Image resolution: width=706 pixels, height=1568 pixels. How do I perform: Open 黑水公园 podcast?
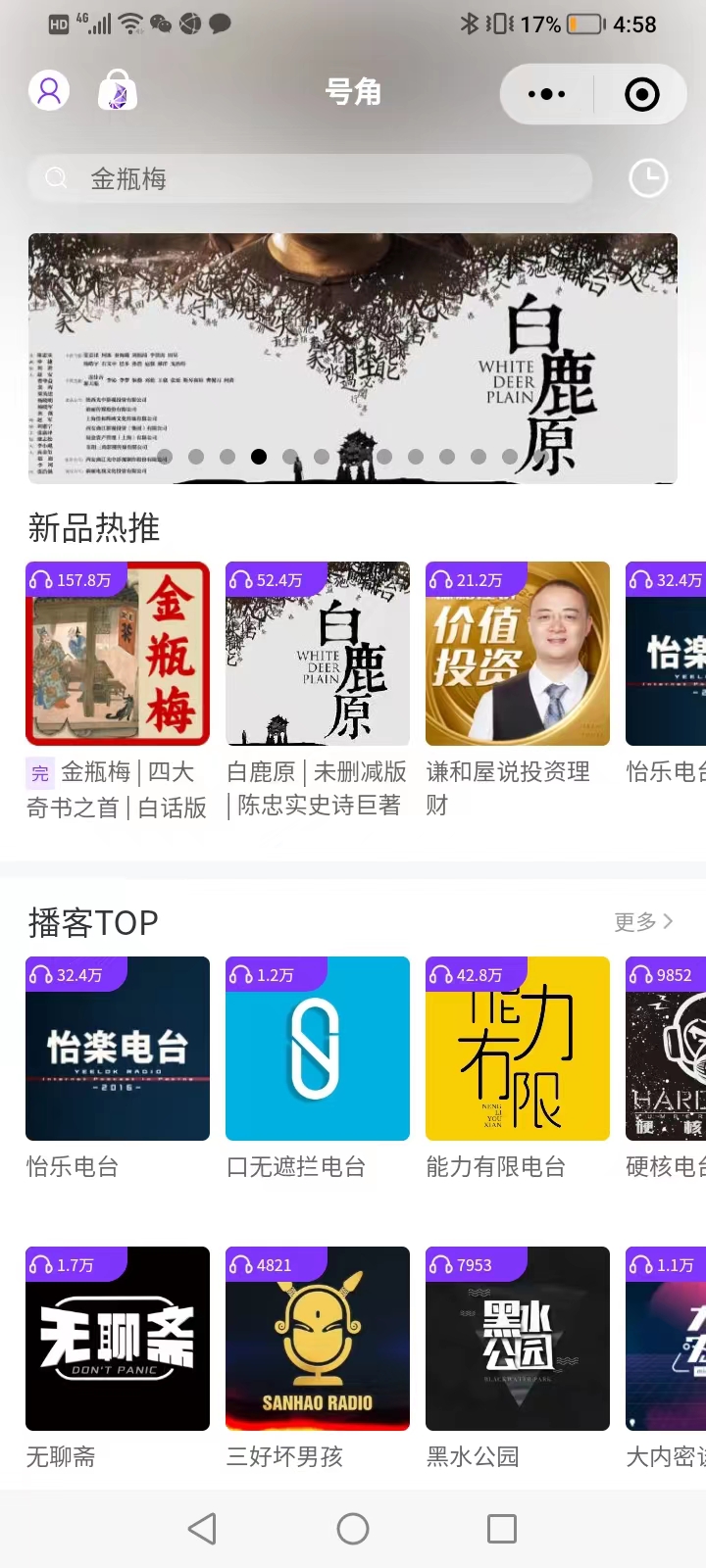[x=518, y=1339]
